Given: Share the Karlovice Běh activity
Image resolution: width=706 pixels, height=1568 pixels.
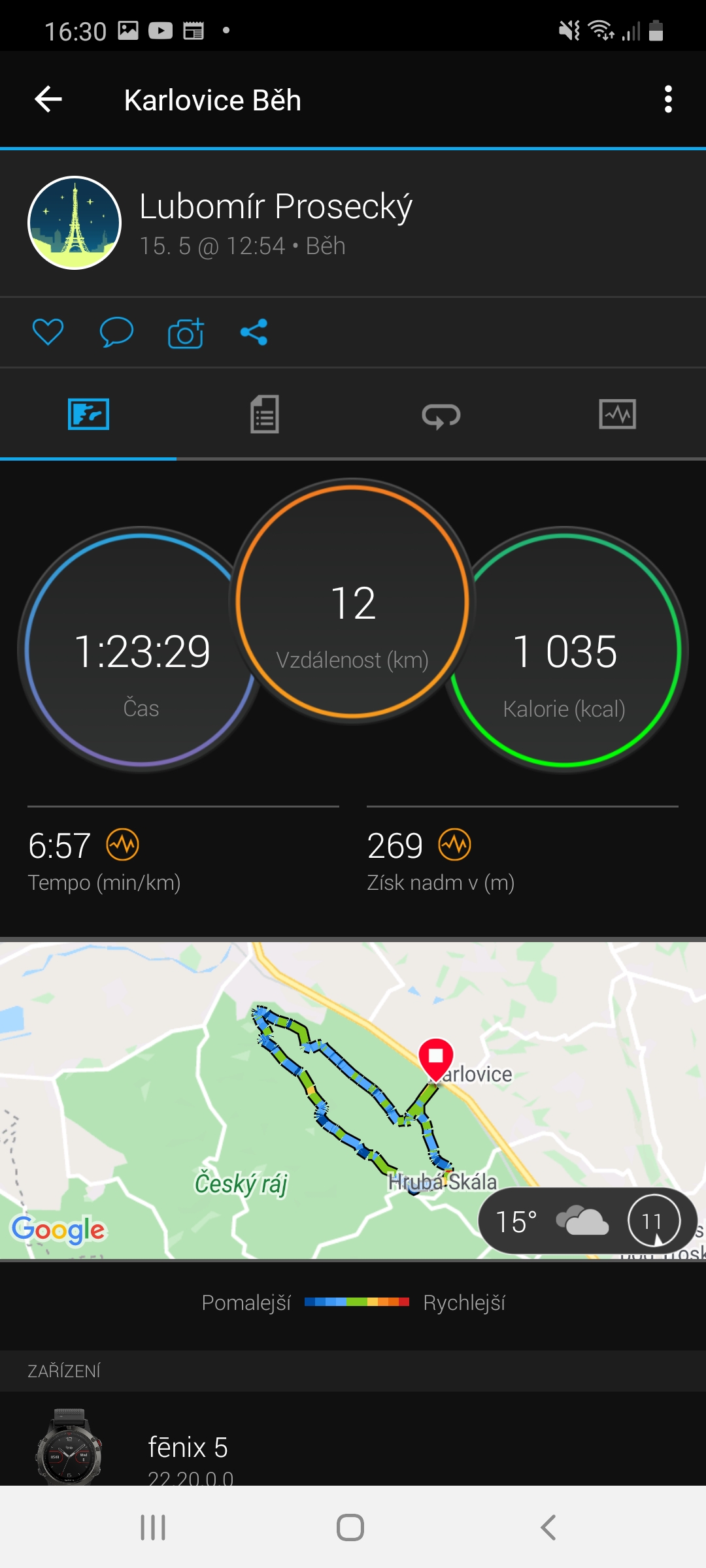Looking at the screenshot, I should point(254,332).
